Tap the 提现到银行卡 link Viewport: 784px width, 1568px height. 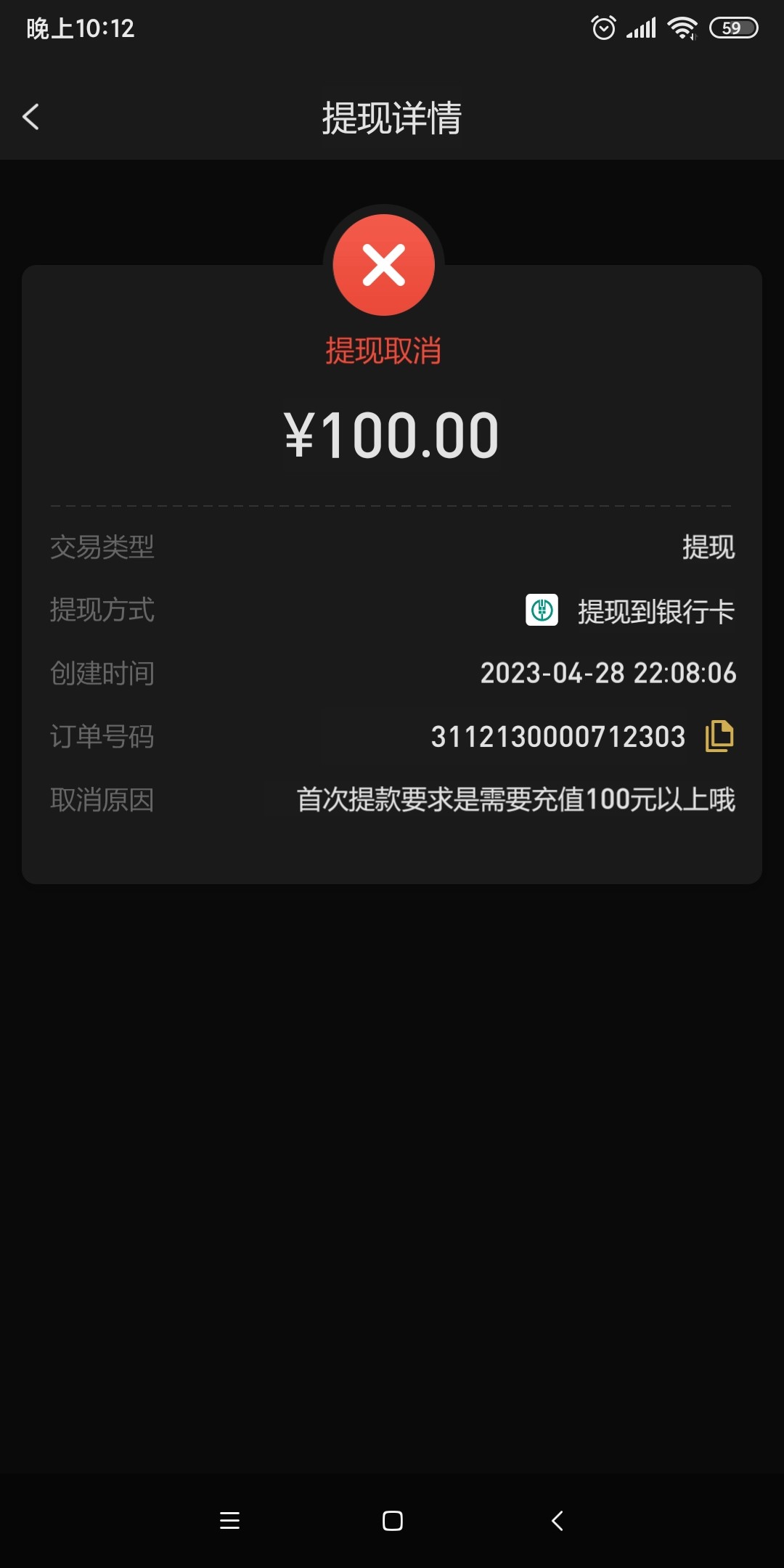(655, 611)
